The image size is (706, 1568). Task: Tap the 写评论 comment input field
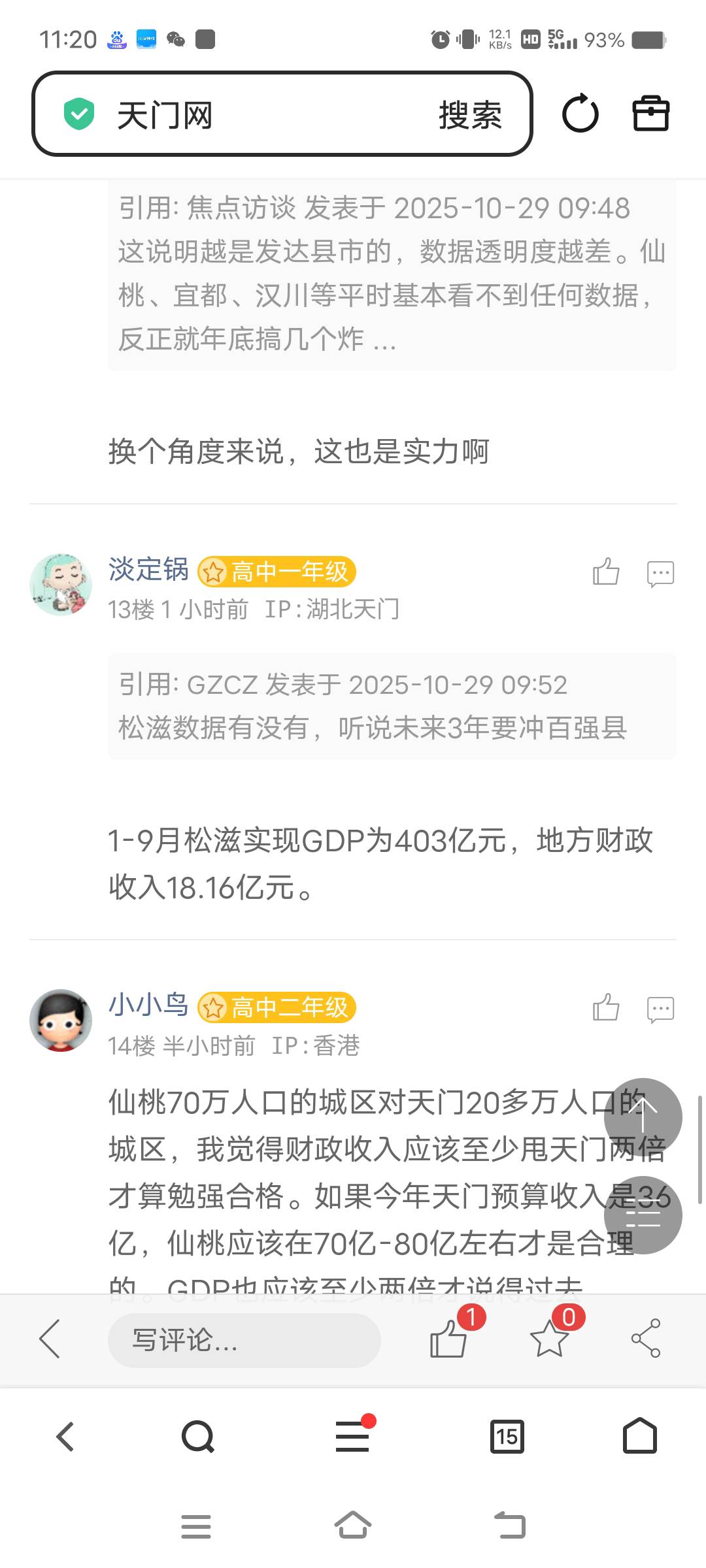click(244, 1339)
